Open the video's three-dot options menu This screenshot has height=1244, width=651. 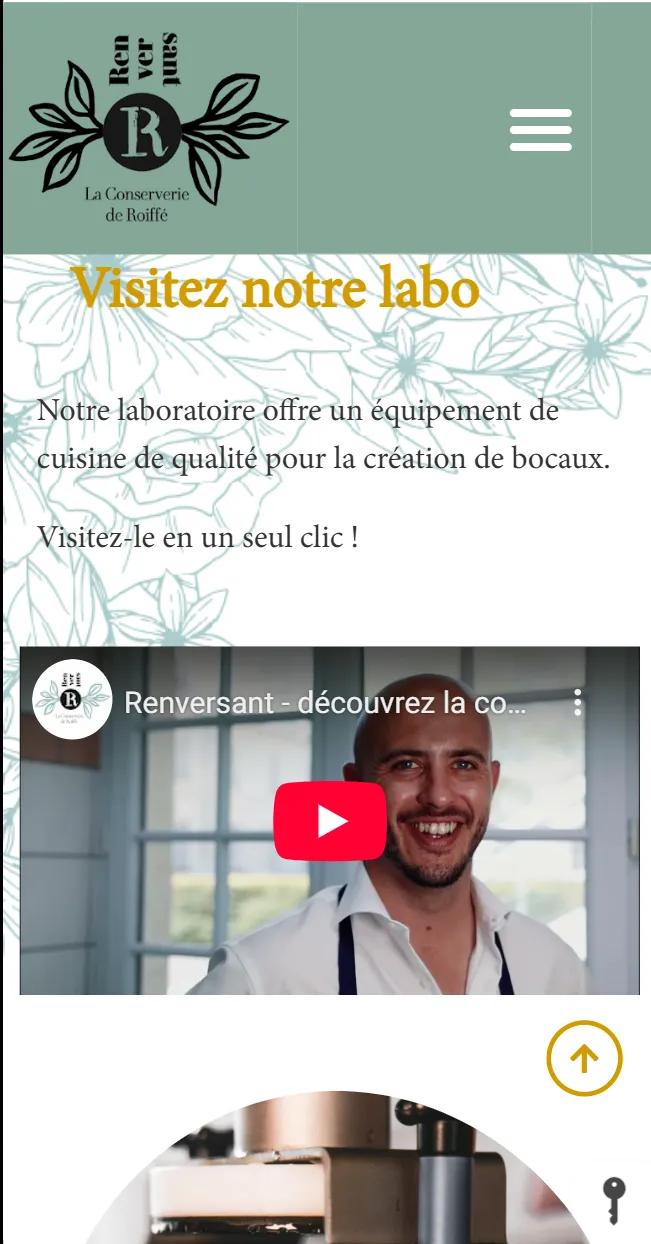(x=578, y=702)
